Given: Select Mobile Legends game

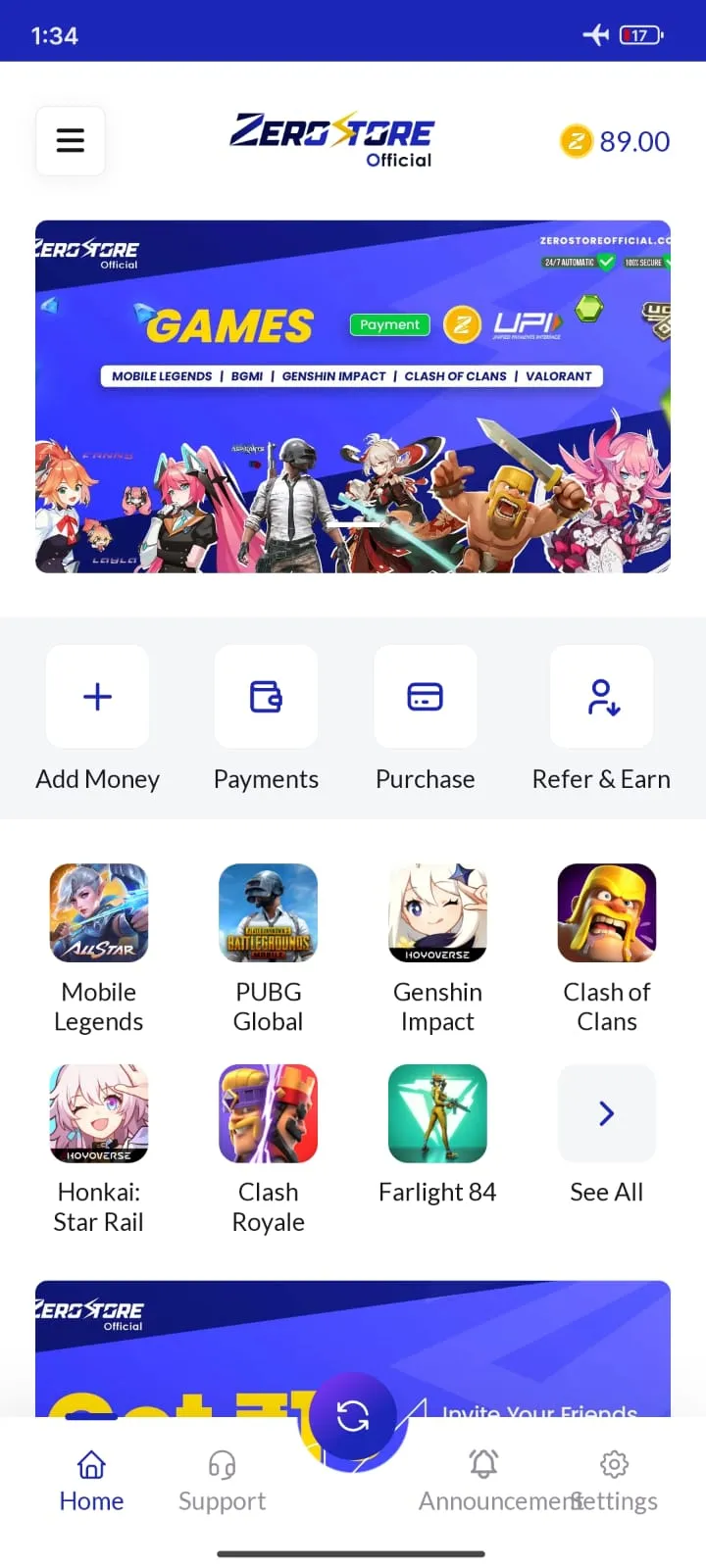Looking at the screenshot, I should 99,912.
